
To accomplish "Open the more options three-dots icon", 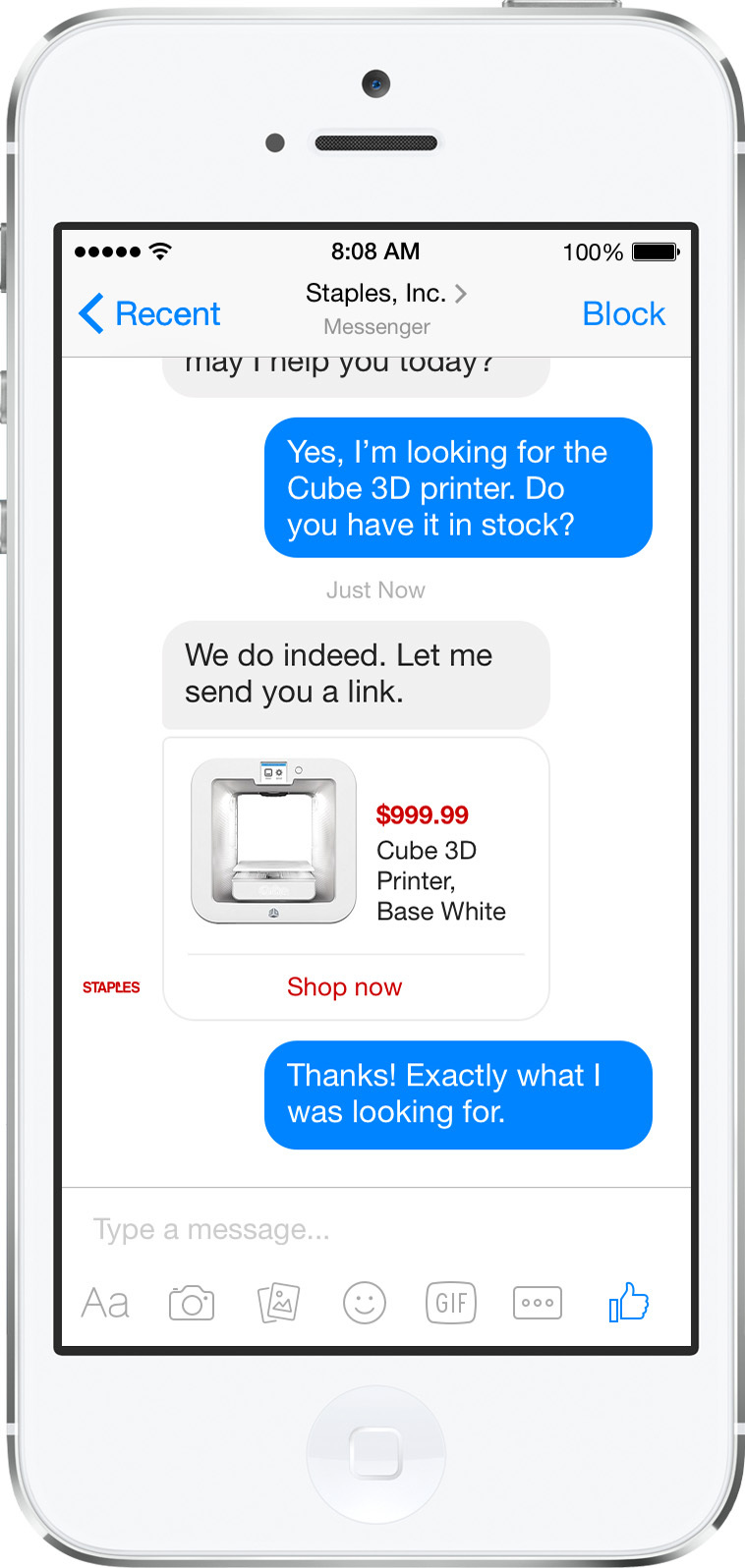I will [538, 1303].
